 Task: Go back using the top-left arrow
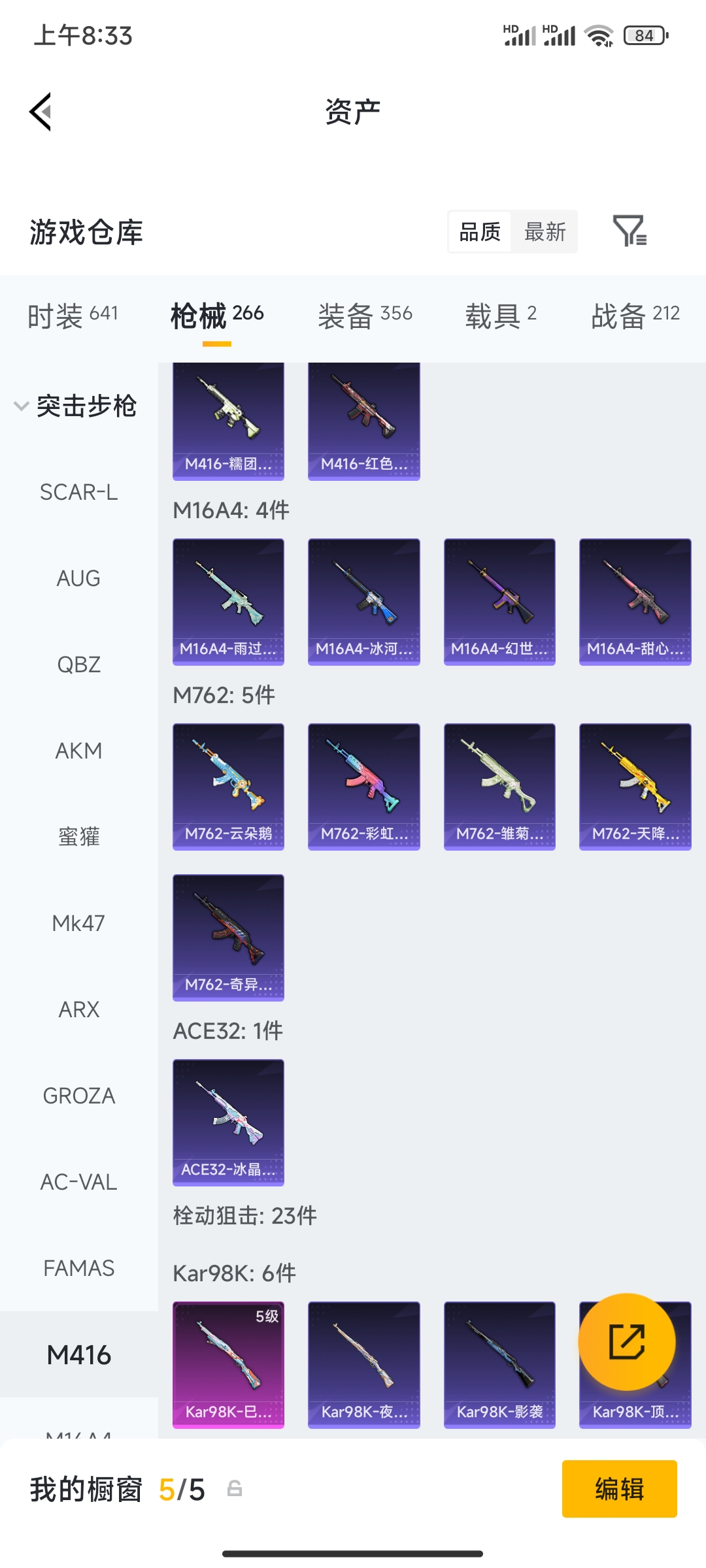pyautogui.click(x=41, y=112)
